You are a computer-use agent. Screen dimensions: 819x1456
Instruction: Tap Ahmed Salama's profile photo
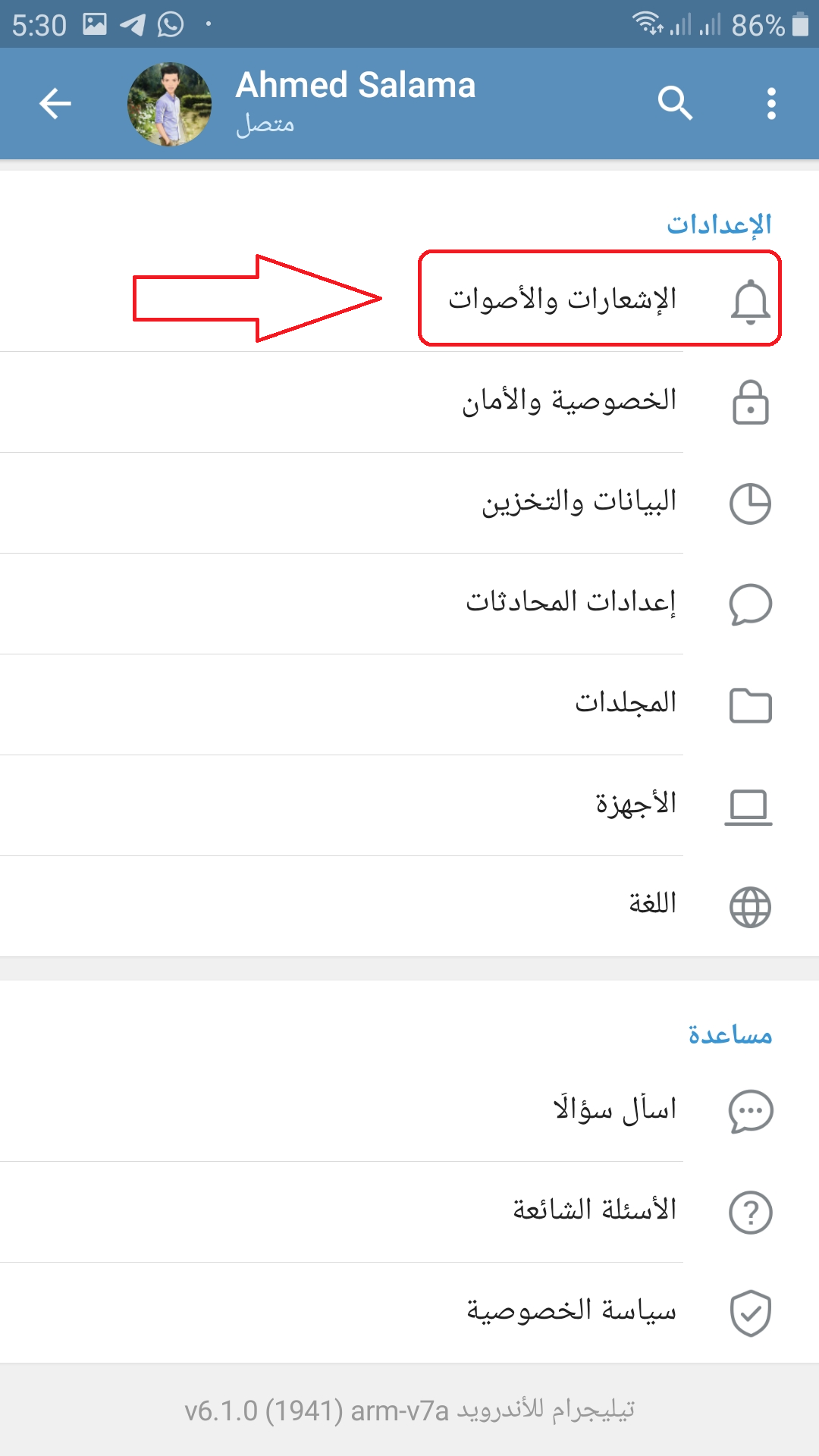(x=170, y=104)
